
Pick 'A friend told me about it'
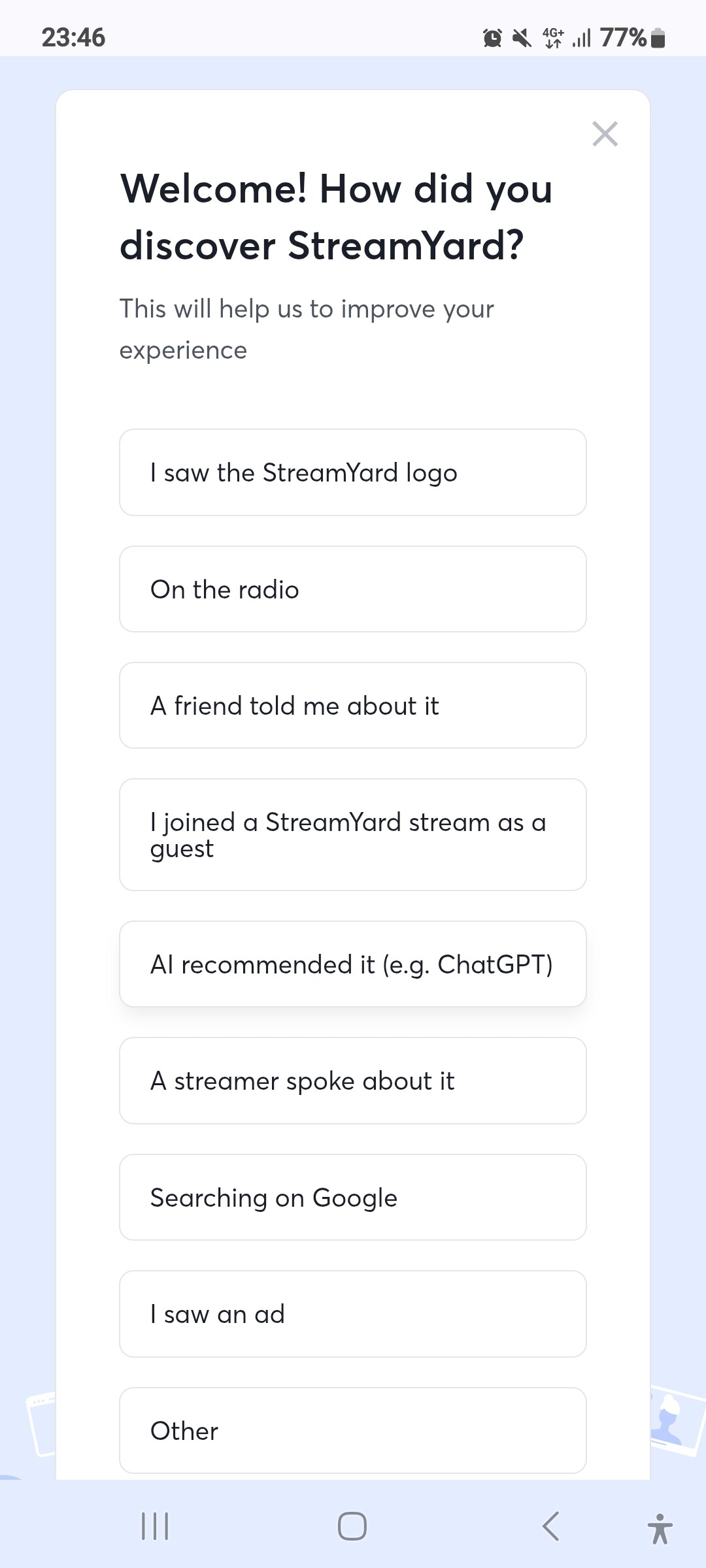coord(352,706)
